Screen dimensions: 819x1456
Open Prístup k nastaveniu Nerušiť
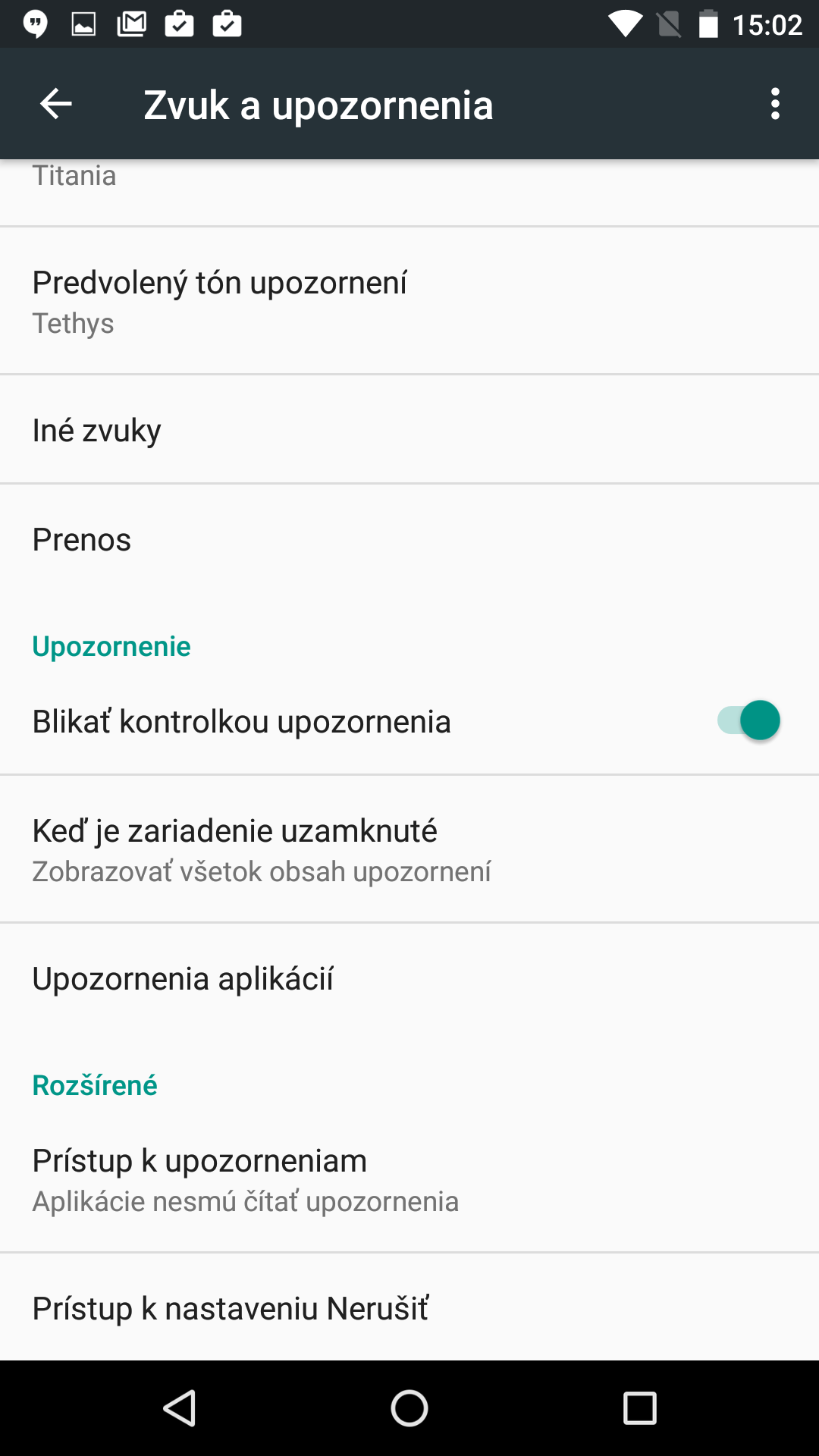409,1308
